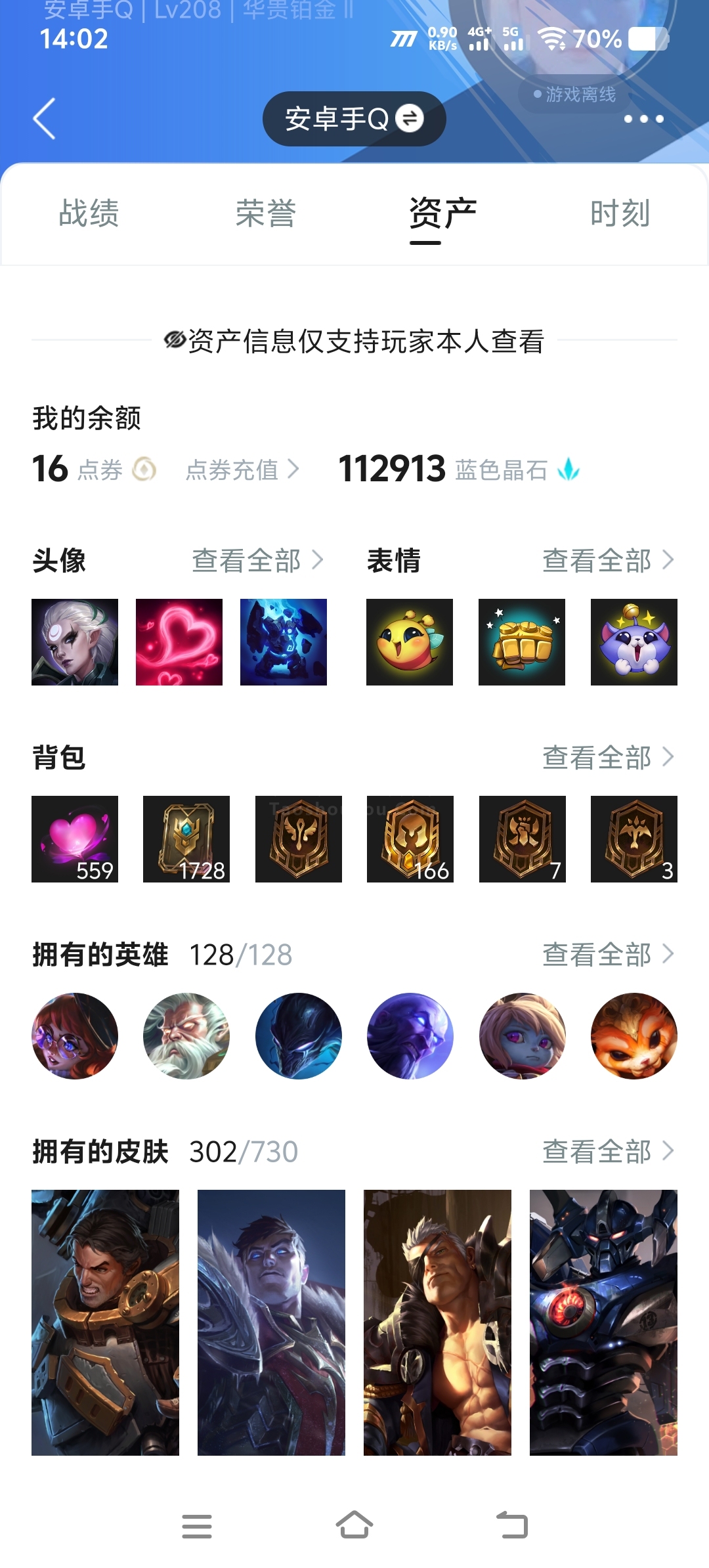
Task: Open the backpack item with count 166
Action: (410, 839)
